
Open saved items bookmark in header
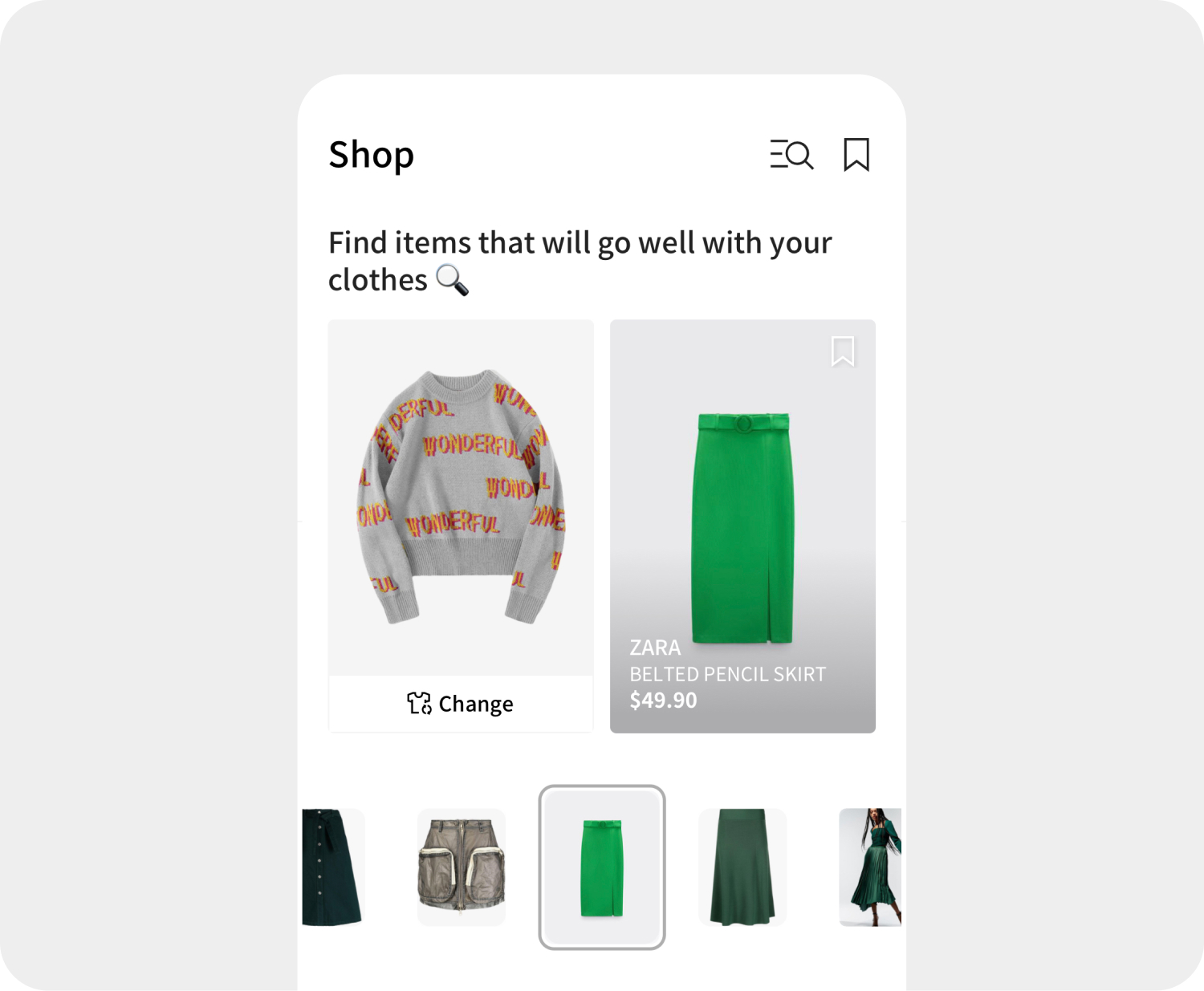[x=856, y=154]
